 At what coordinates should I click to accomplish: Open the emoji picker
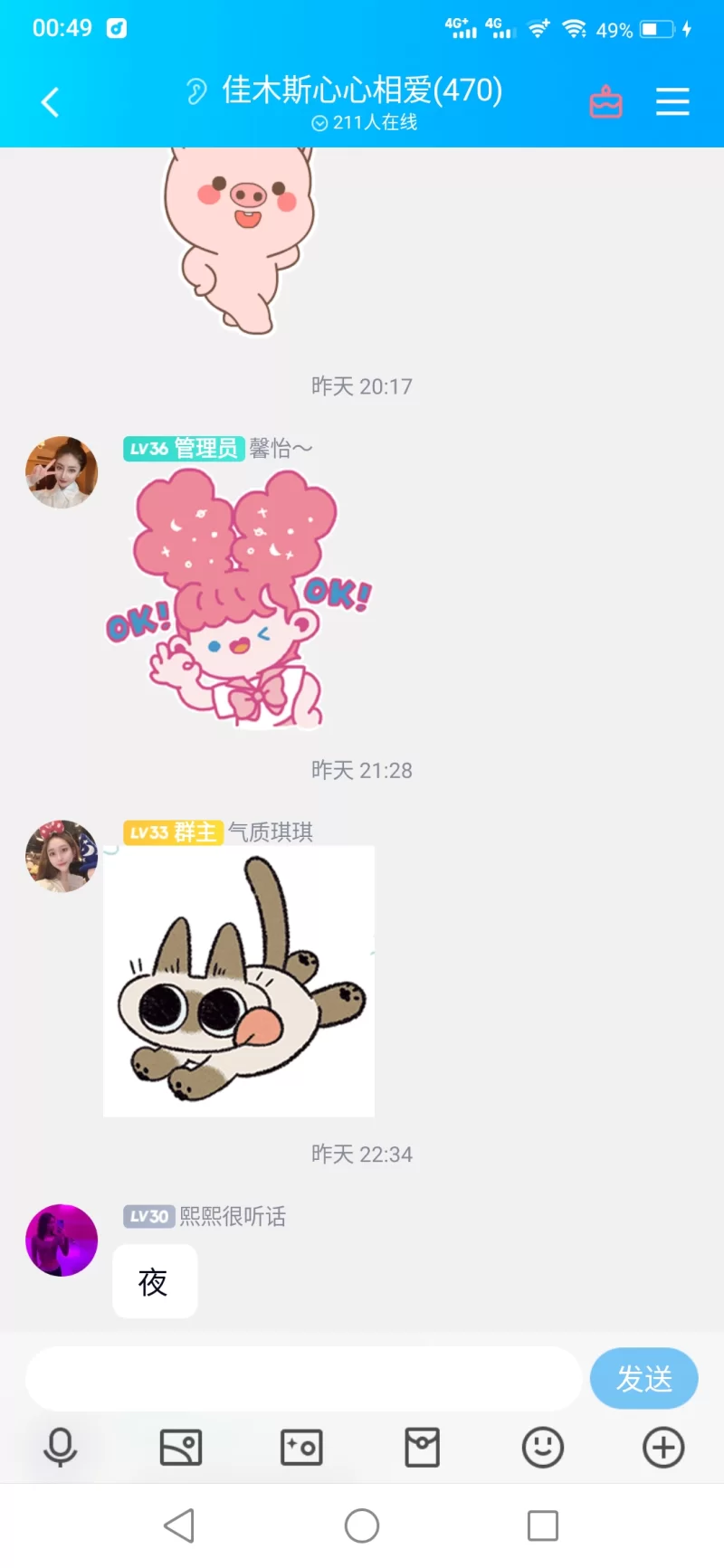(543, 1447)
